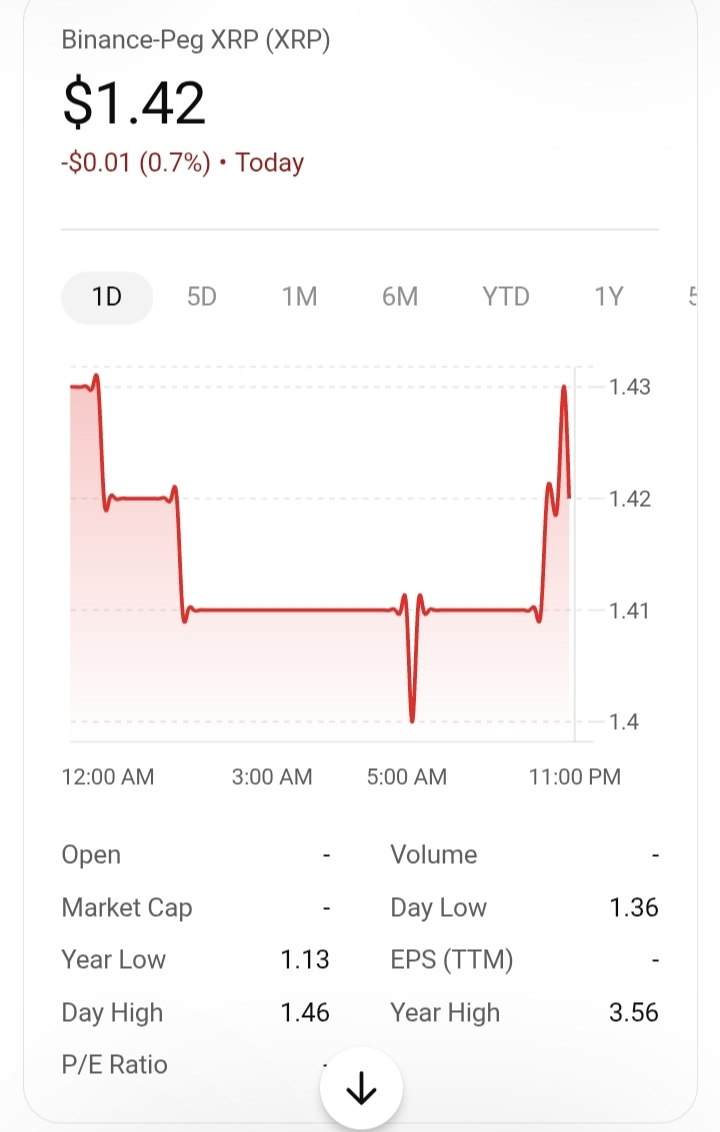Image resolution: width=720 pixels, height=1132 pixels.
Task: Show the 1M price chart
Action: (x=299, y=297)
